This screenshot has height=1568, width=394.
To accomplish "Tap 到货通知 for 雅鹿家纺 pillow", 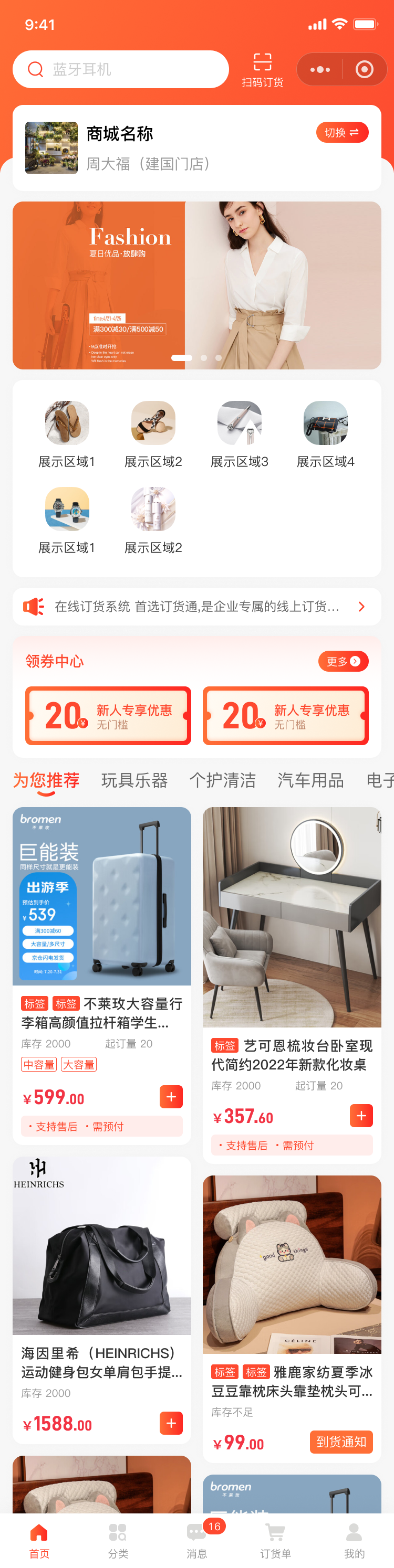I will pos(341,1442).
